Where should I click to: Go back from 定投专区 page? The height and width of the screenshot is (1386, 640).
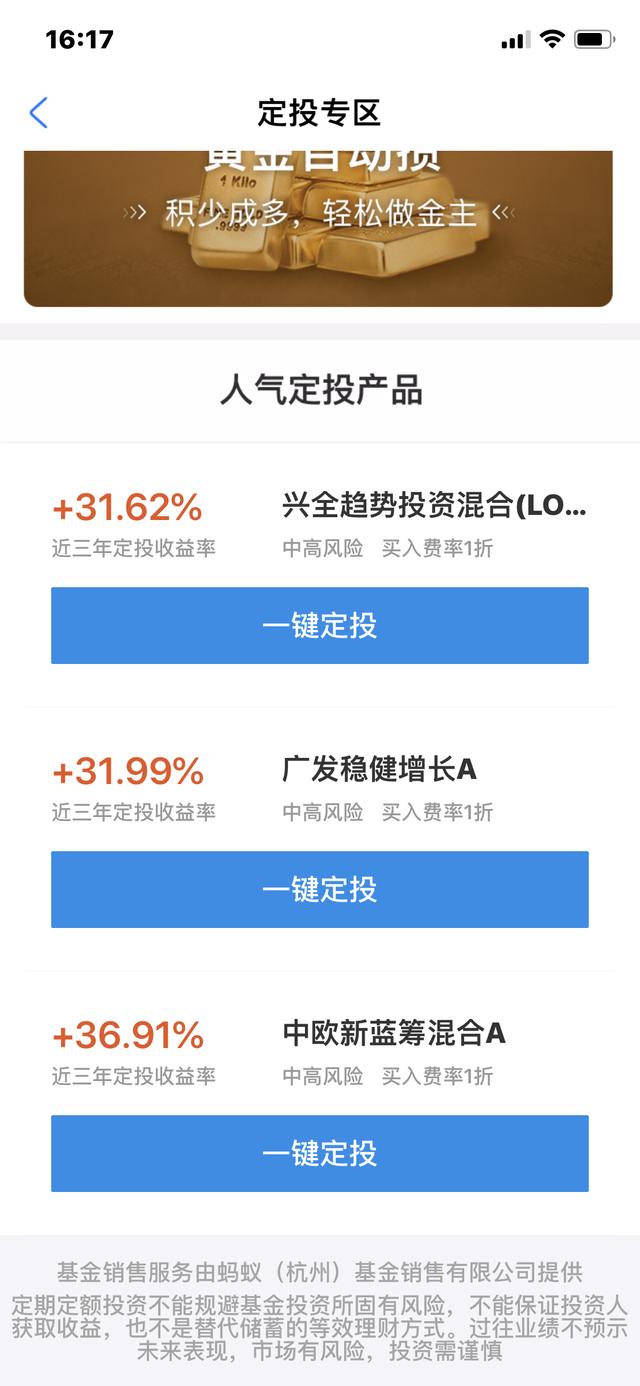point(39,113)
